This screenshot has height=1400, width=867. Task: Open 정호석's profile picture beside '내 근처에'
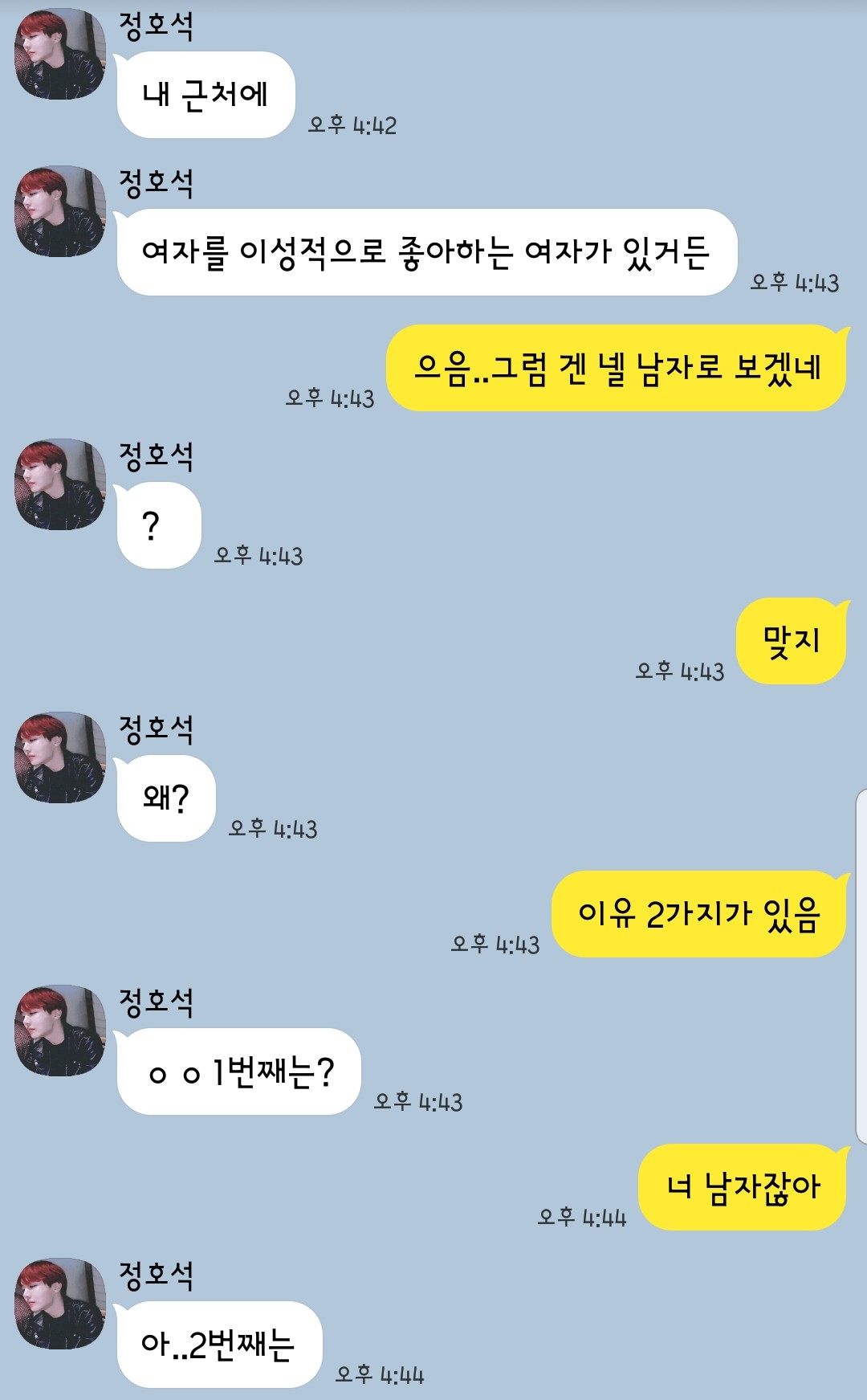(x=60, y=54)
